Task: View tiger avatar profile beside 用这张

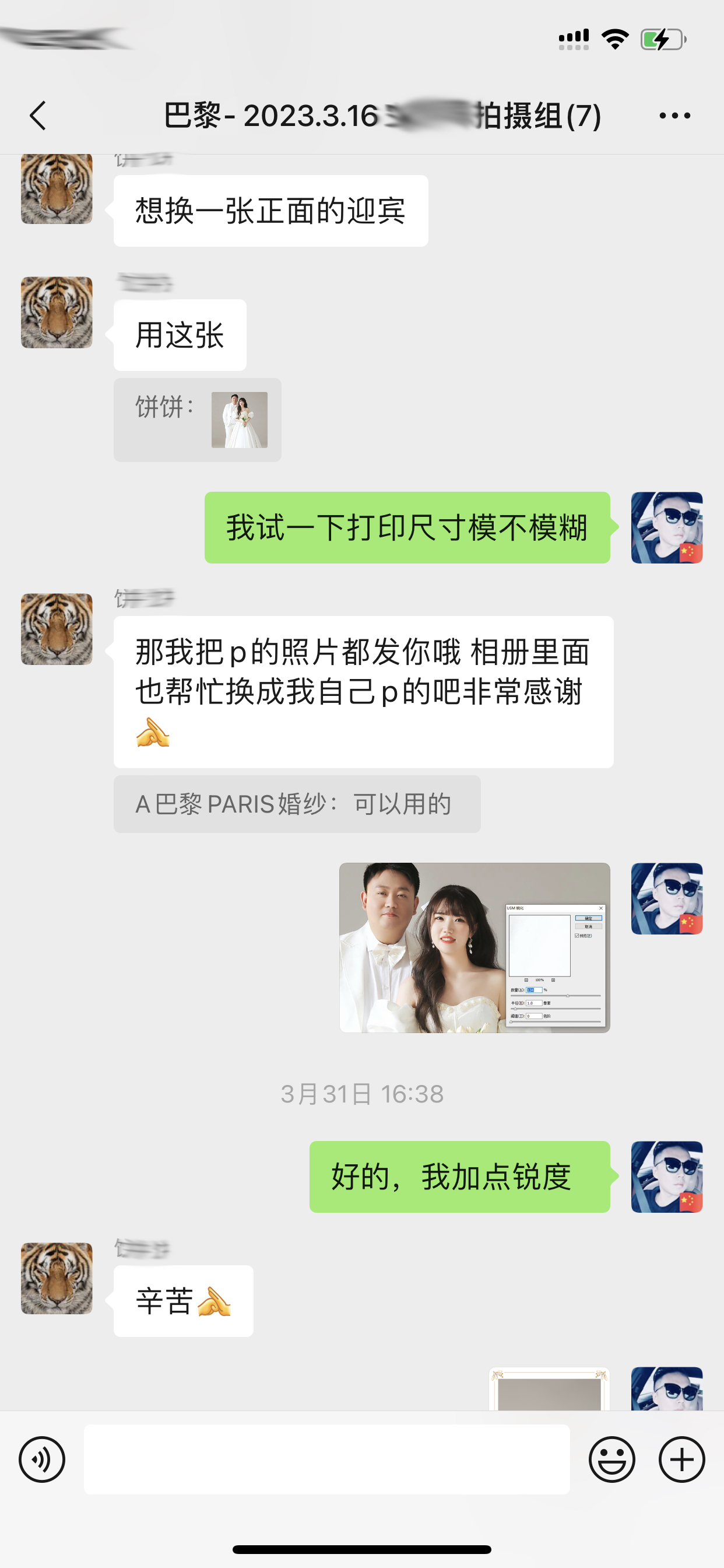Action: tap(57, 312)
